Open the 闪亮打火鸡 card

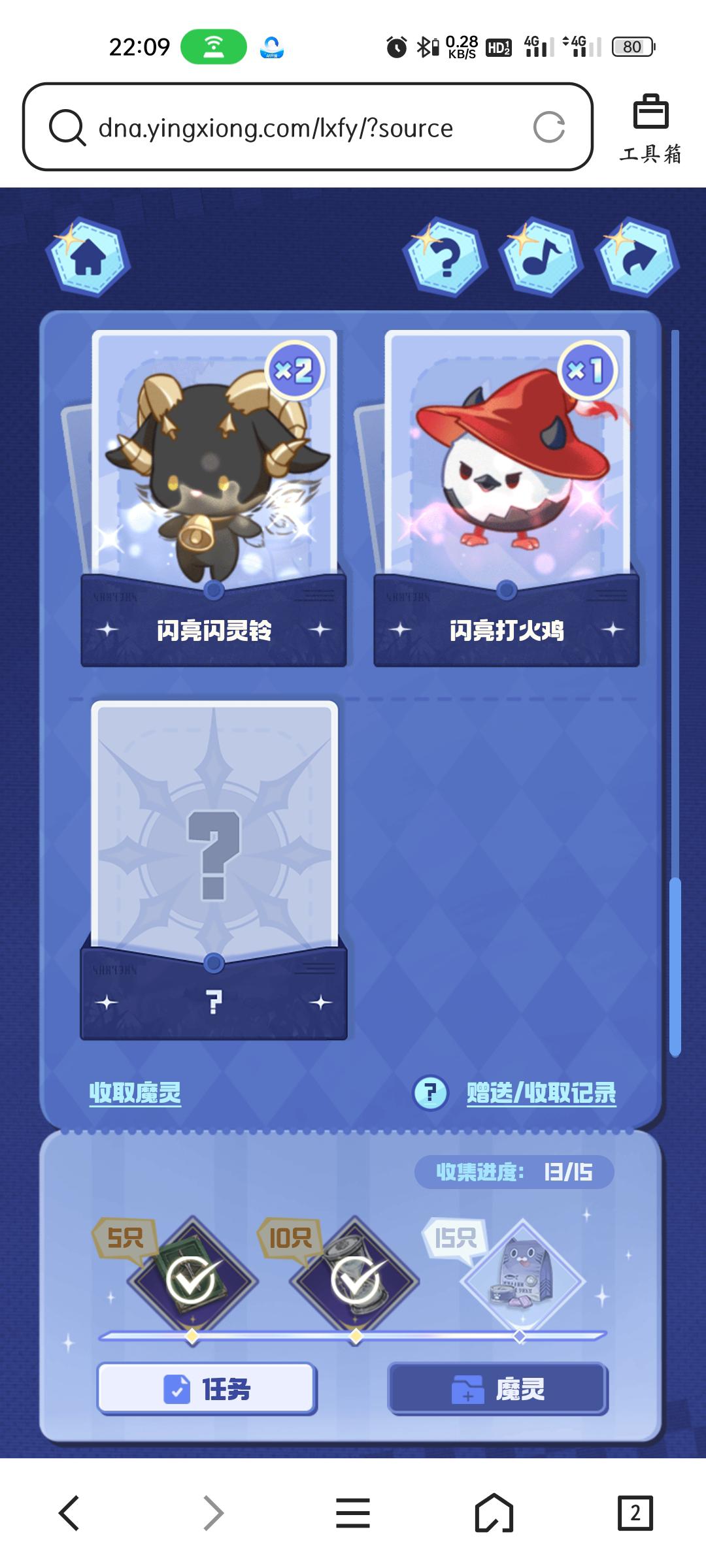point(507,498)
